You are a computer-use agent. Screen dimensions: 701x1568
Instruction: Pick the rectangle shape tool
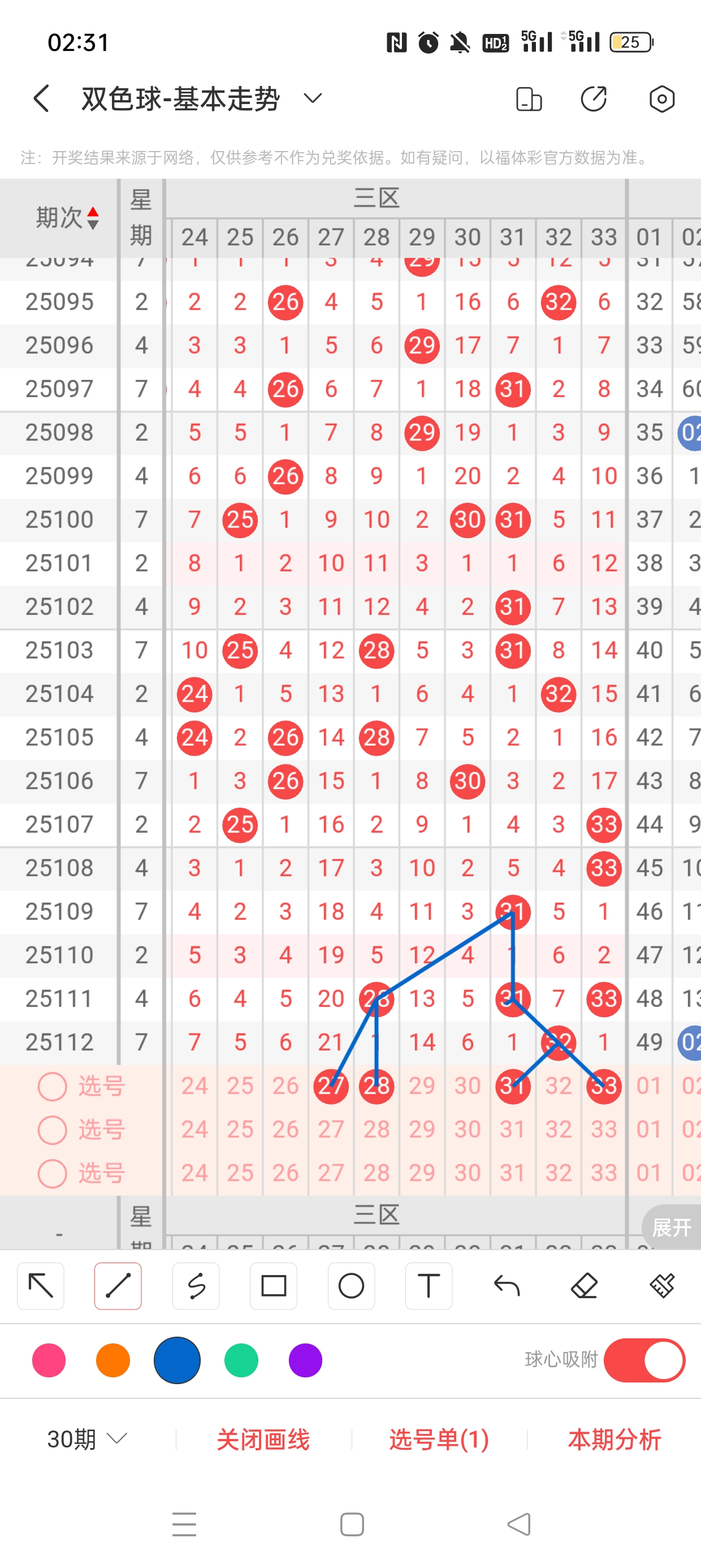tap(273, 1286)
